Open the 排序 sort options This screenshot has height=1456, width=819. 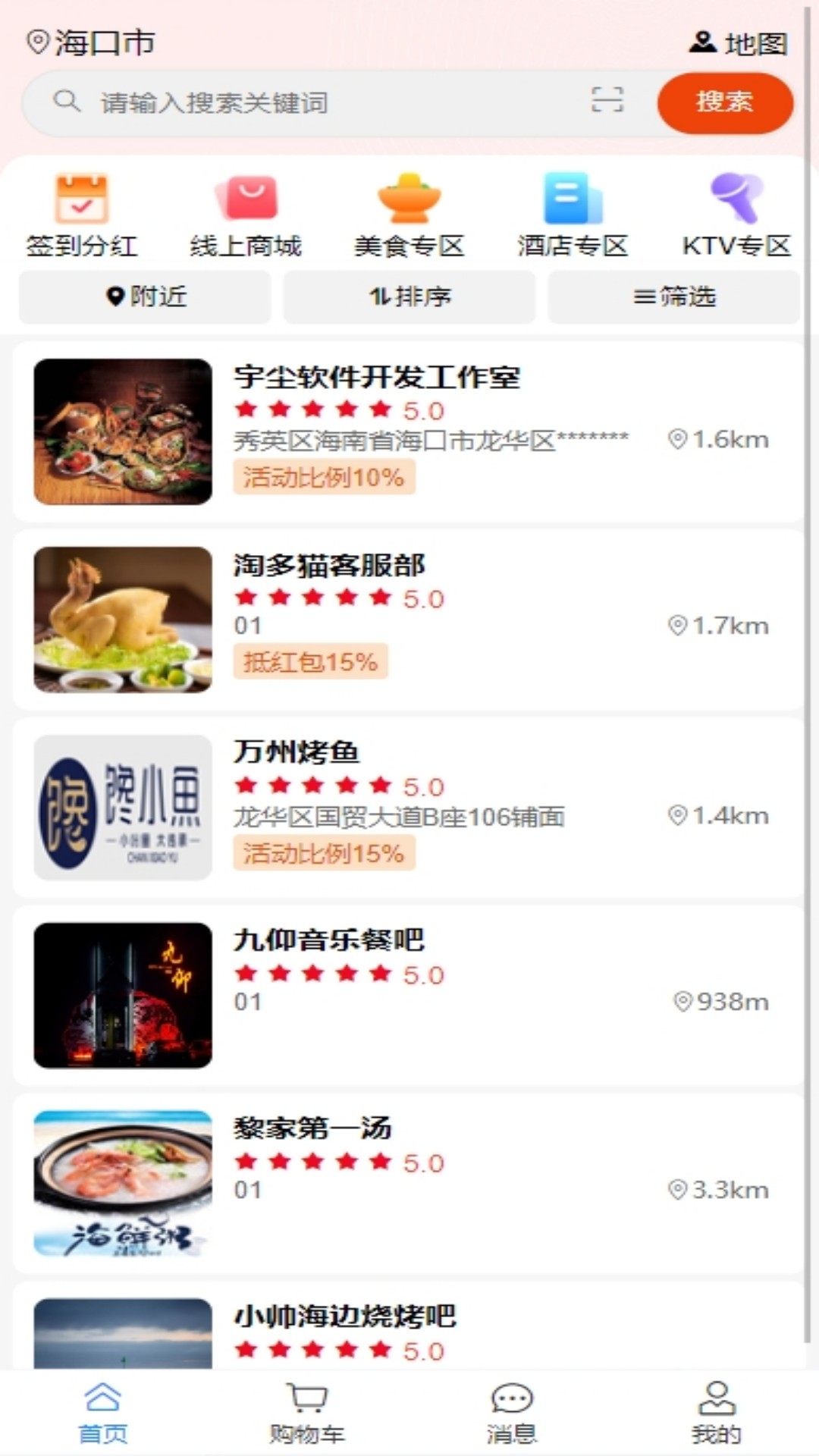tap(409, 297)
